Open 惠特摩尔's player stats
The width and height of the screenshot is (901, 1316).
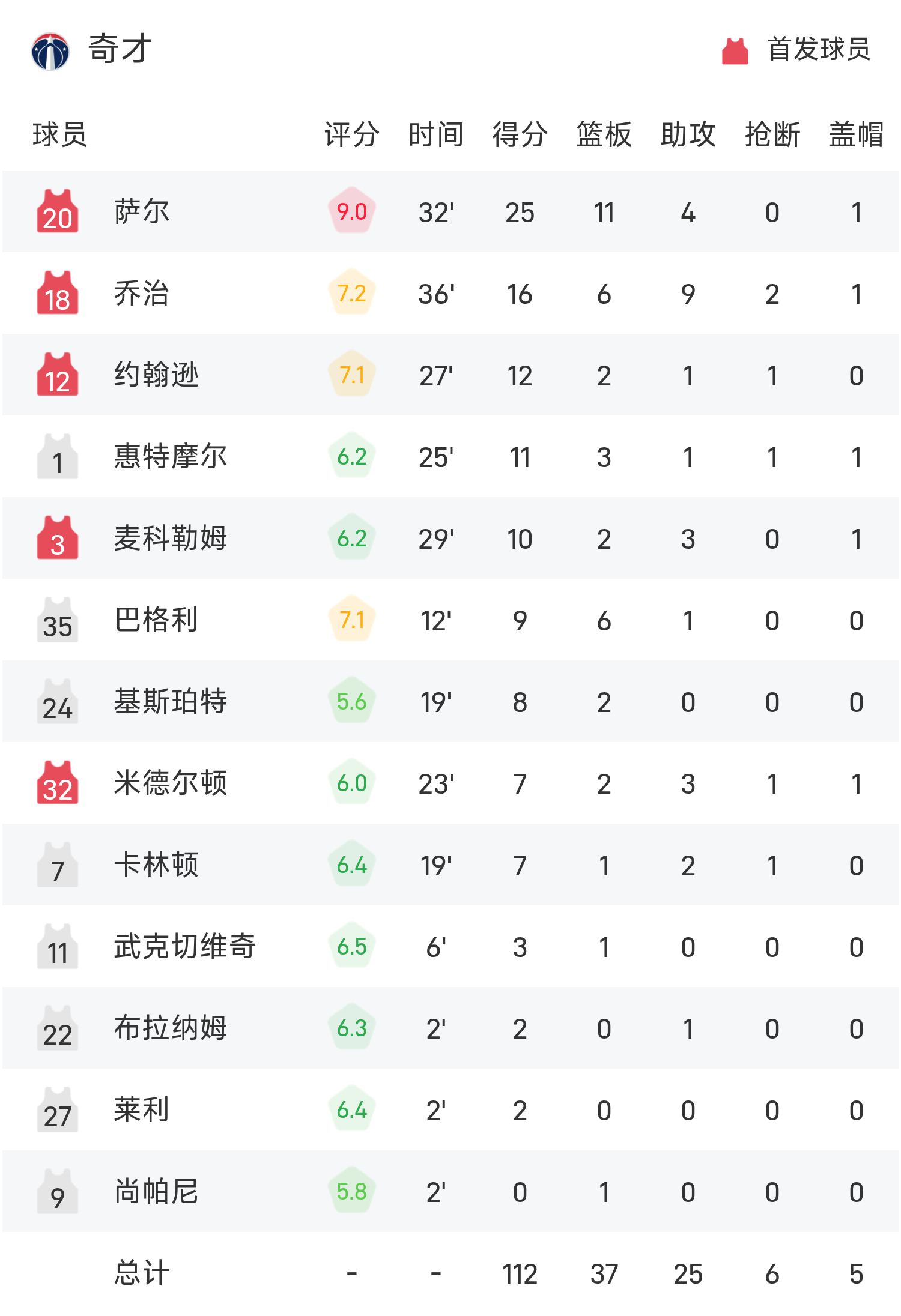(x=171, y=457)
